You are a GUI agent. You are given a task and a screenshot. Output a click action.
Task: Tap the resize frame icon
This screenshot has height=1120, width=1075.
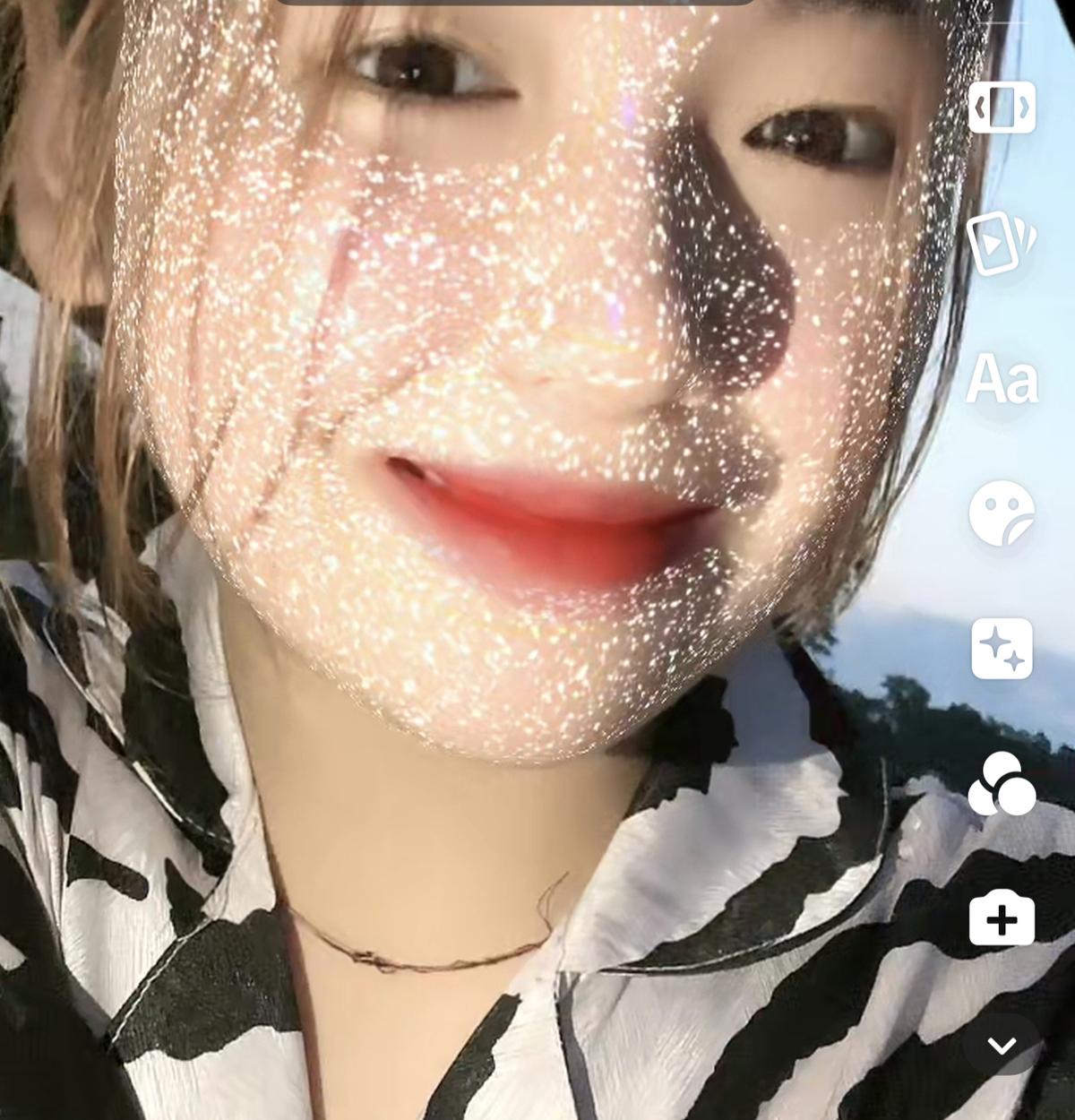(x=1002, y=108)
